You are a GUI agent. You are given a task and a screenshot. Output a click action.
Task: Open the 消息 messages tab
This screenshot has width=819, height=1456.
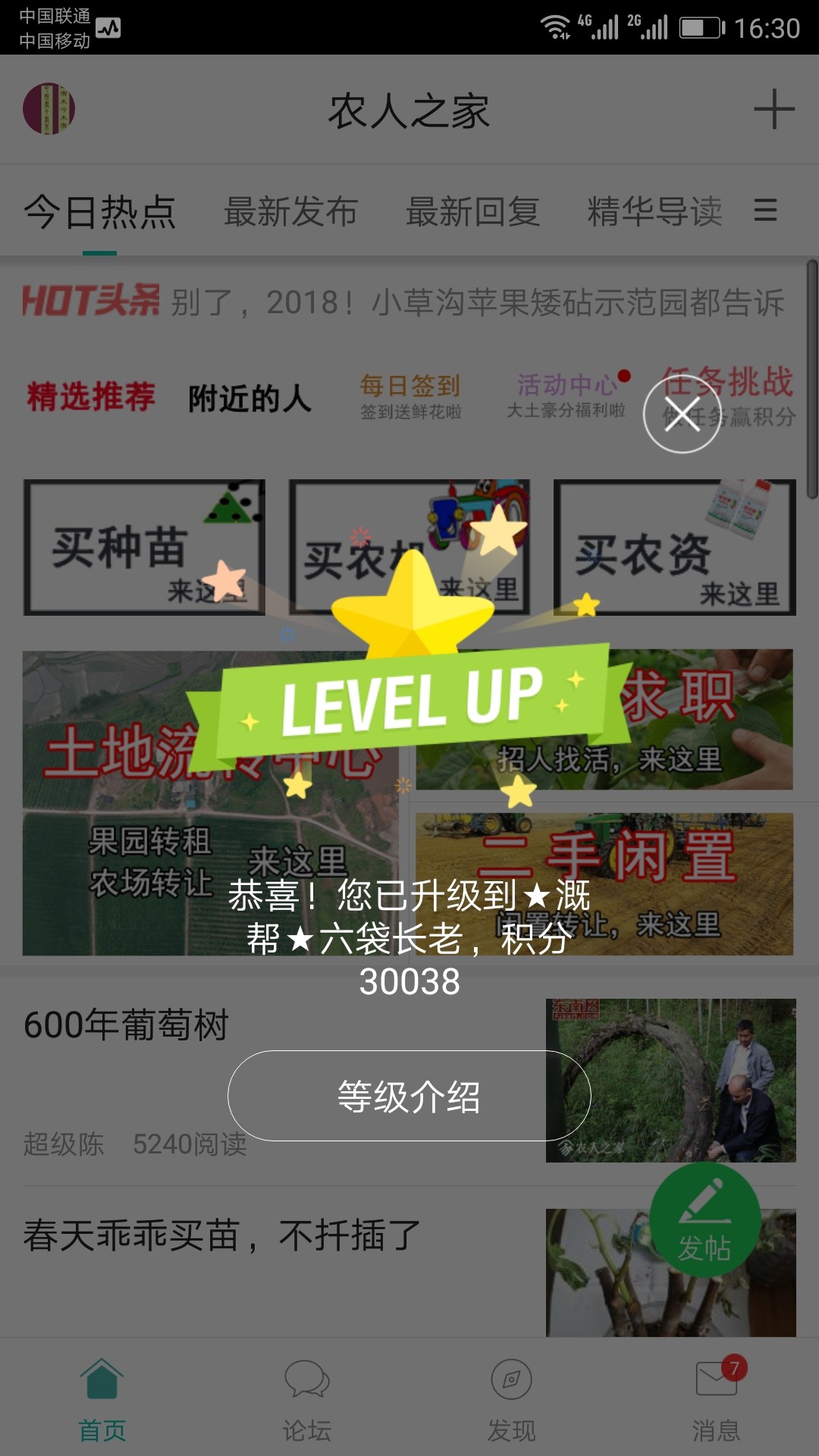717,1400
